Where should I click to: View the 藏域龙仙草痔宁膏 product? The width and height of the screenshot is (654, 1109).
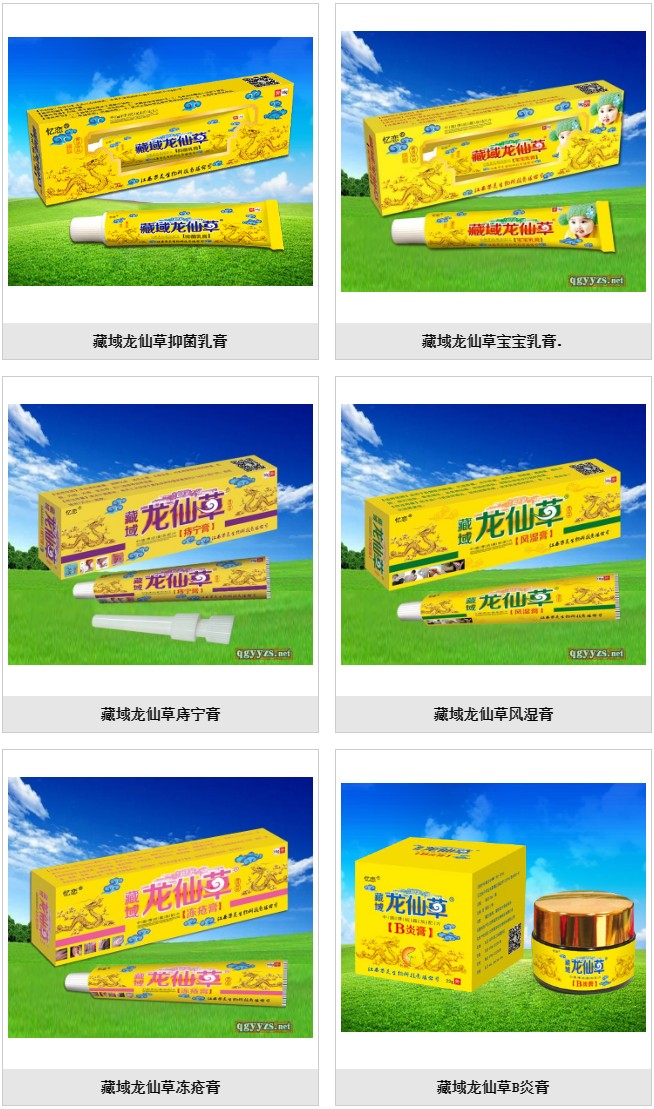[160, 535]
